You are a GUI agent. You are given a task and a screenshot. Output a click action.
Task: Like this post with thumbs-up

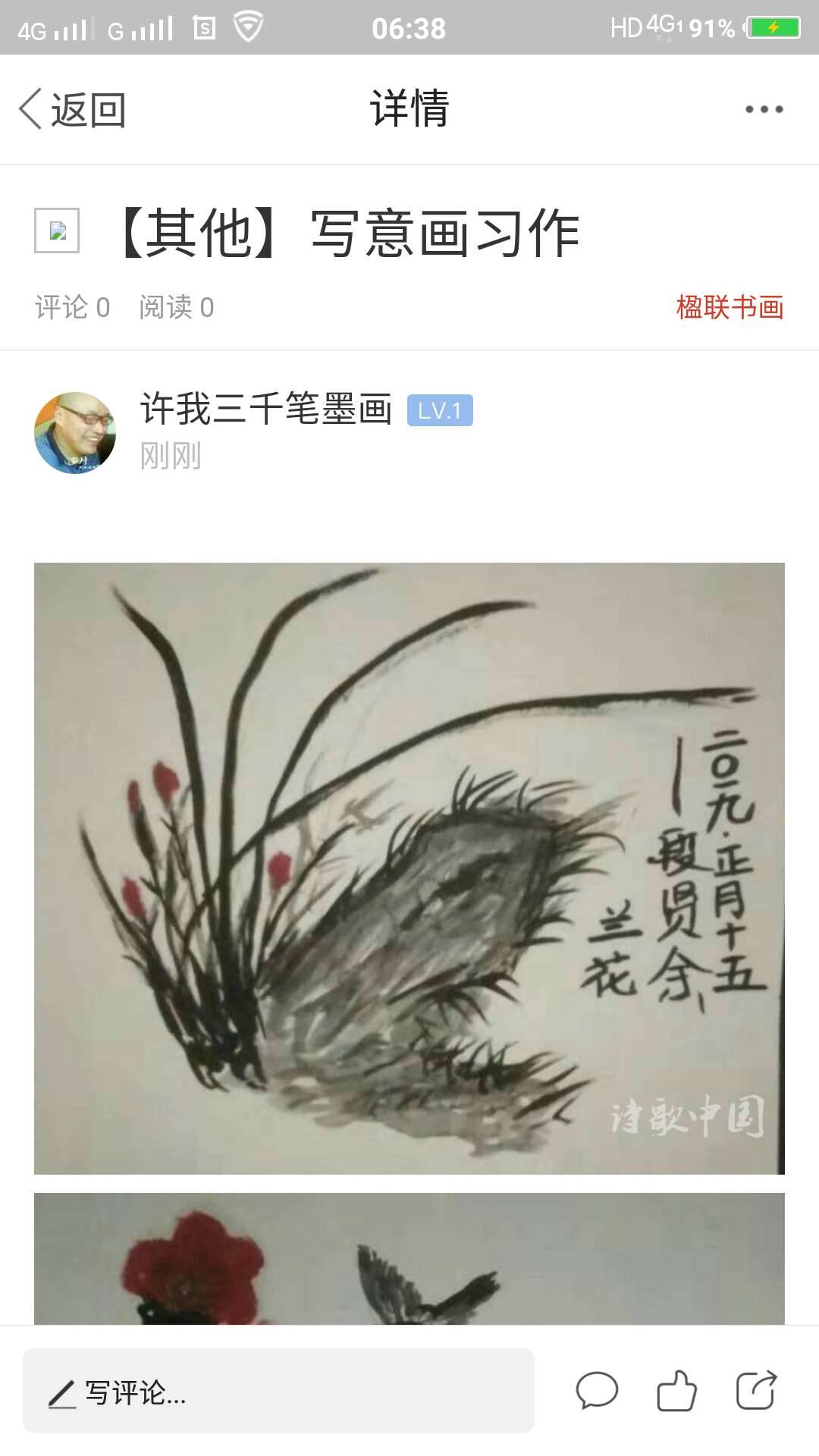[676, 1392]
